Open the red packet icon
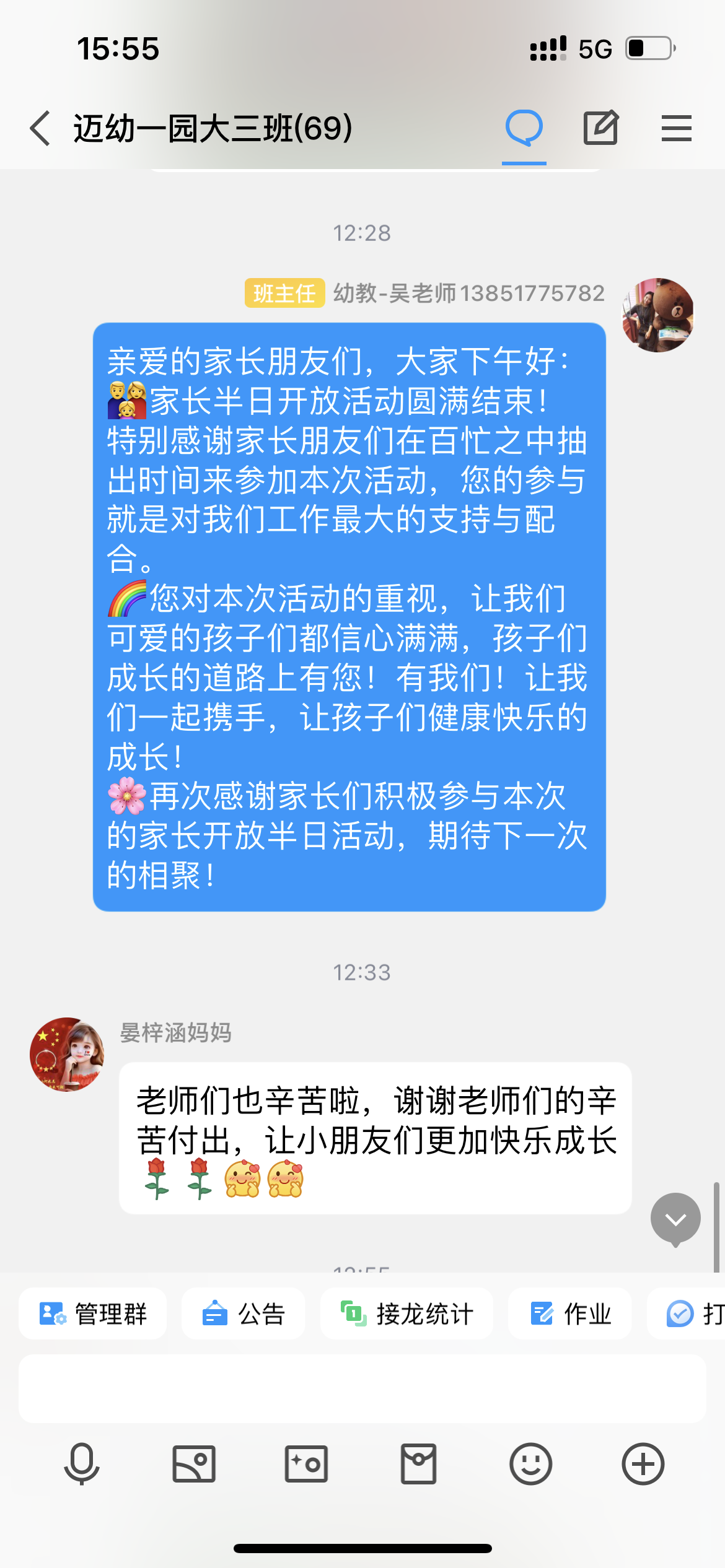The image size is (725, 1568). tap(419, 1464)
